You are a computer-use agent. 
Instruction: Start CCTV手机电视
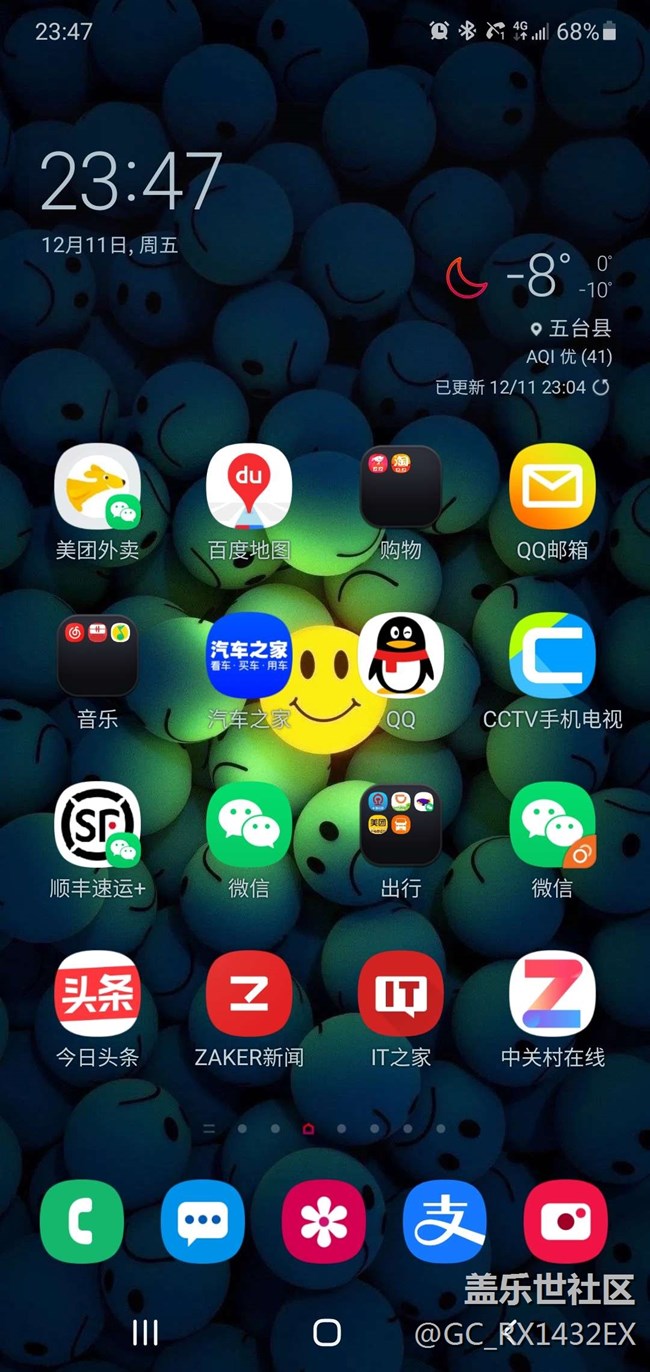coord(552,655)
